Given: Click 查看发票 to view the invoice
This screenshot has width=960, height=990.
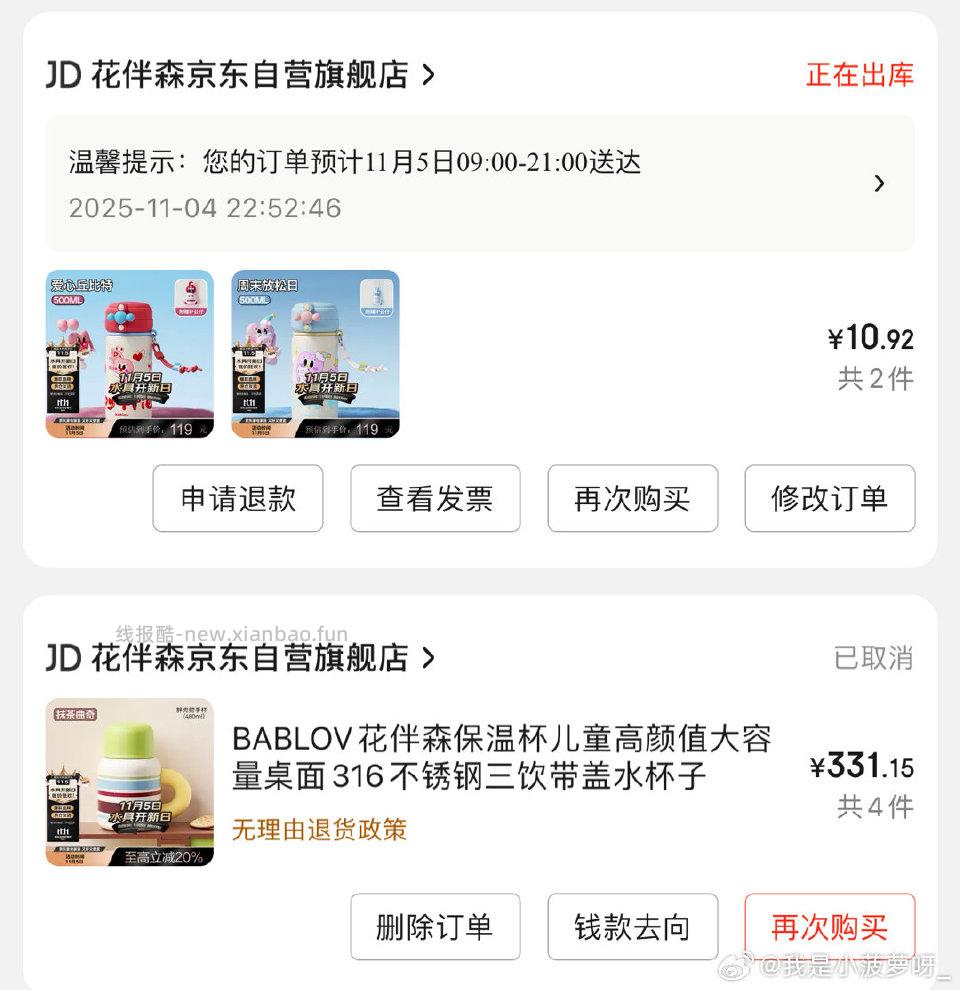Looking at the screenshot, I should pyautogui.click(x=434, y=499).
